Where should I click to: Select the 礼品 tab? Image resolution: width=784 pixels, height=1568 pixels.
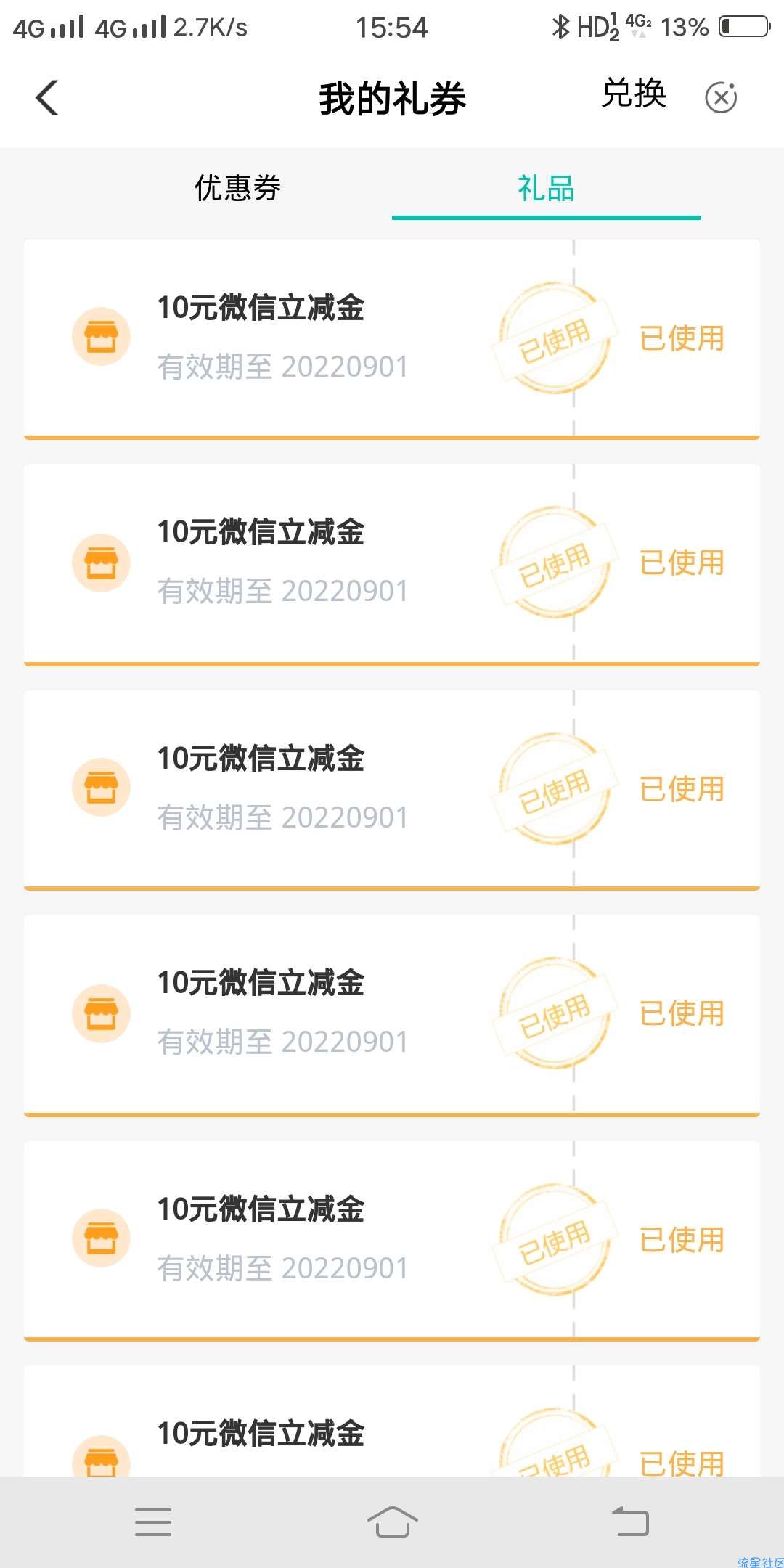coord(546,188)
